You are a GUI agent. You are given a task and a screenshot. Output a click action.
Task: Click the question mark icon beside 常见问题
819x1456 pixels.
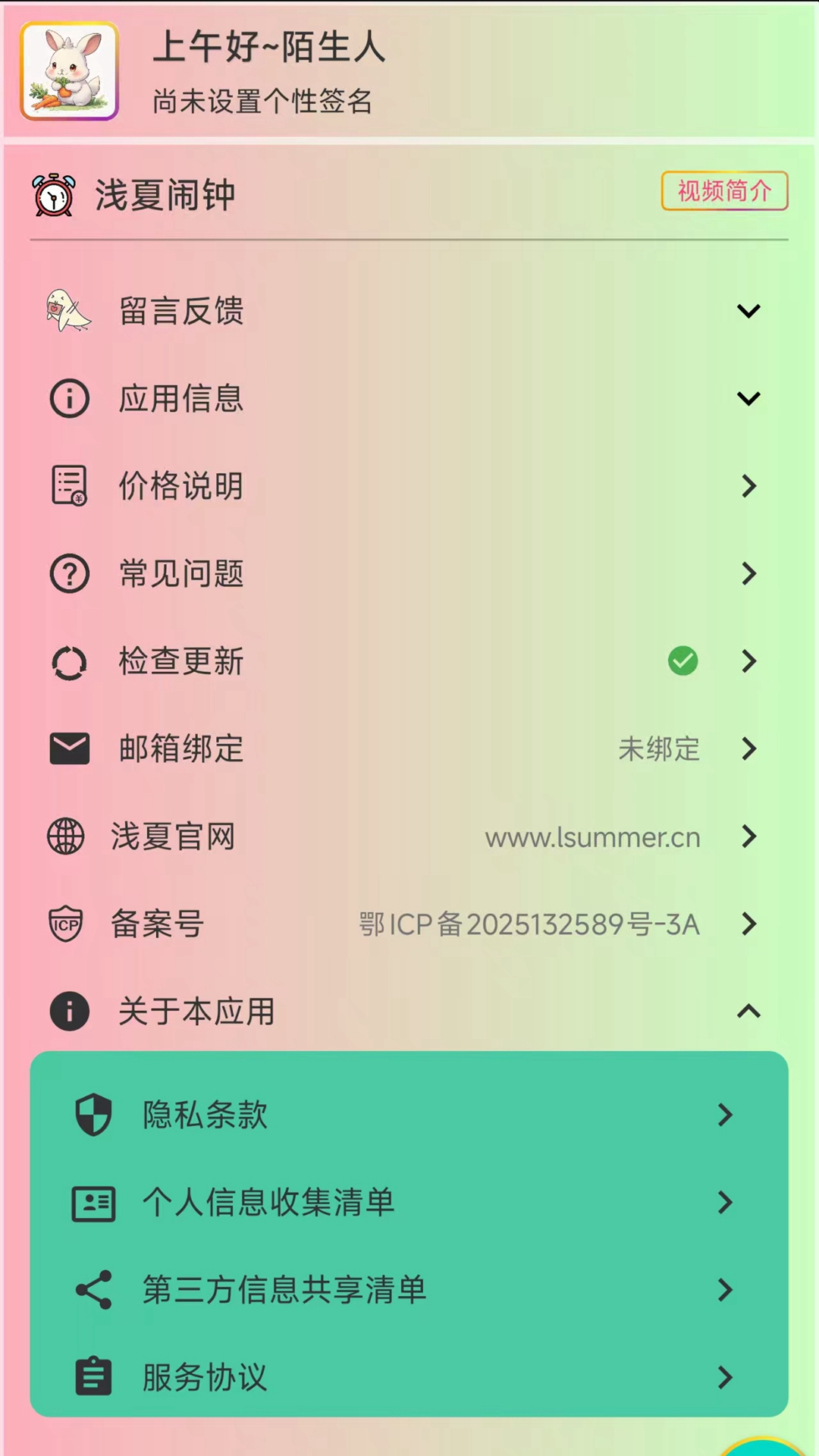coord(69,573)
